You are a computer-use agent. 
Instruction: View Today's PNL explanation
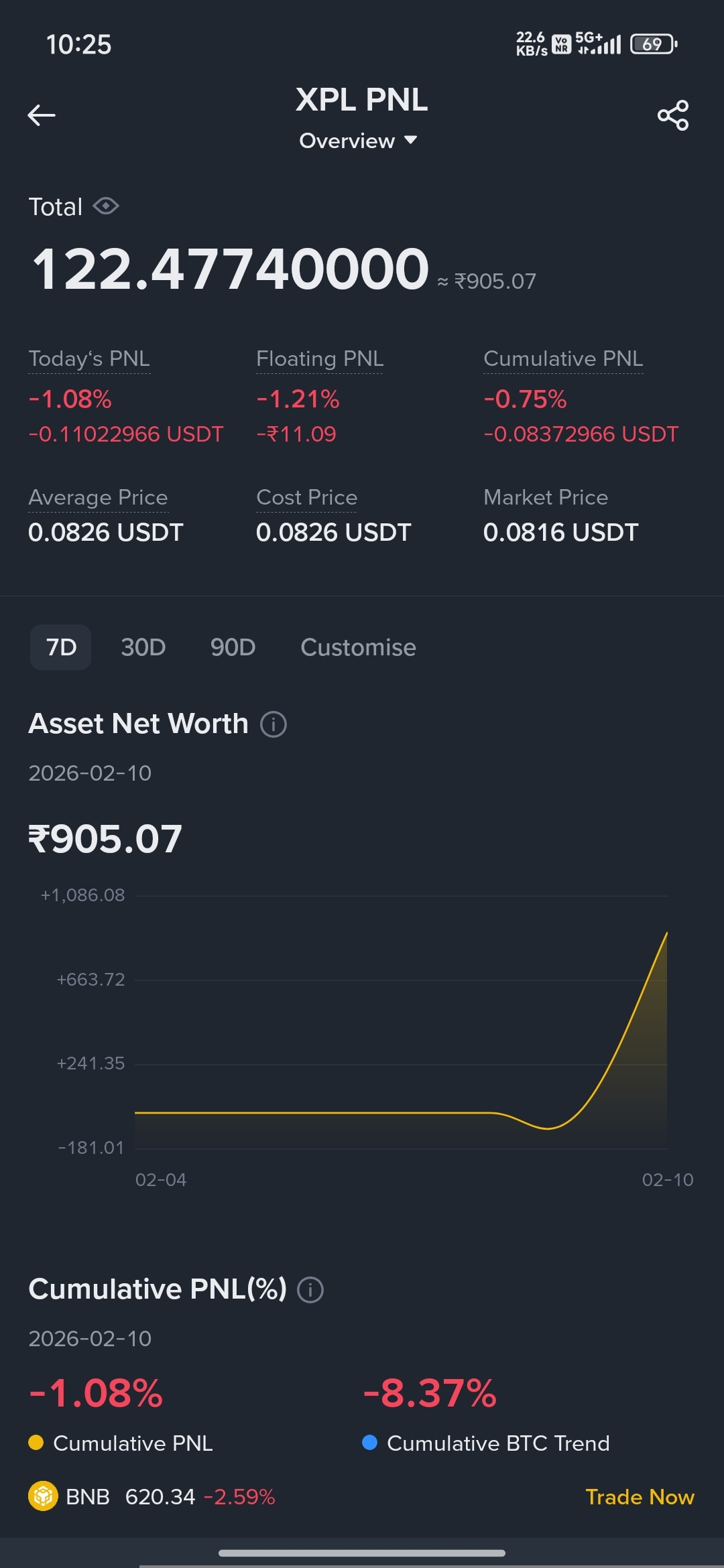(x=89, y=359)
